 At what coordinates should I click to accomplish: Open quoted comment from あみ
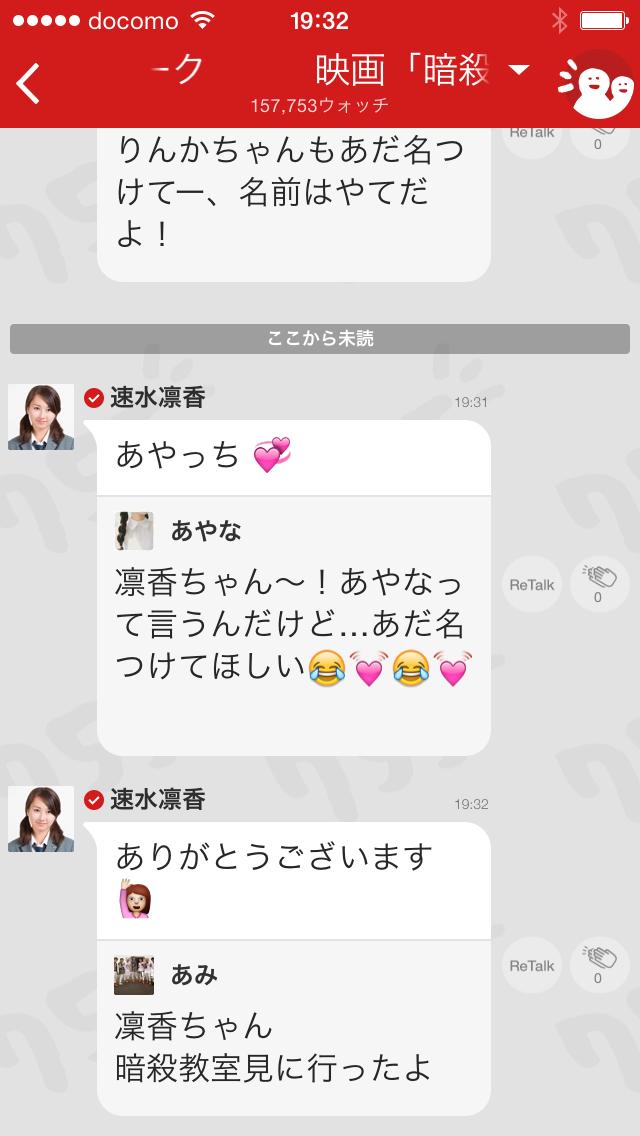click(x=293, y=1025)
